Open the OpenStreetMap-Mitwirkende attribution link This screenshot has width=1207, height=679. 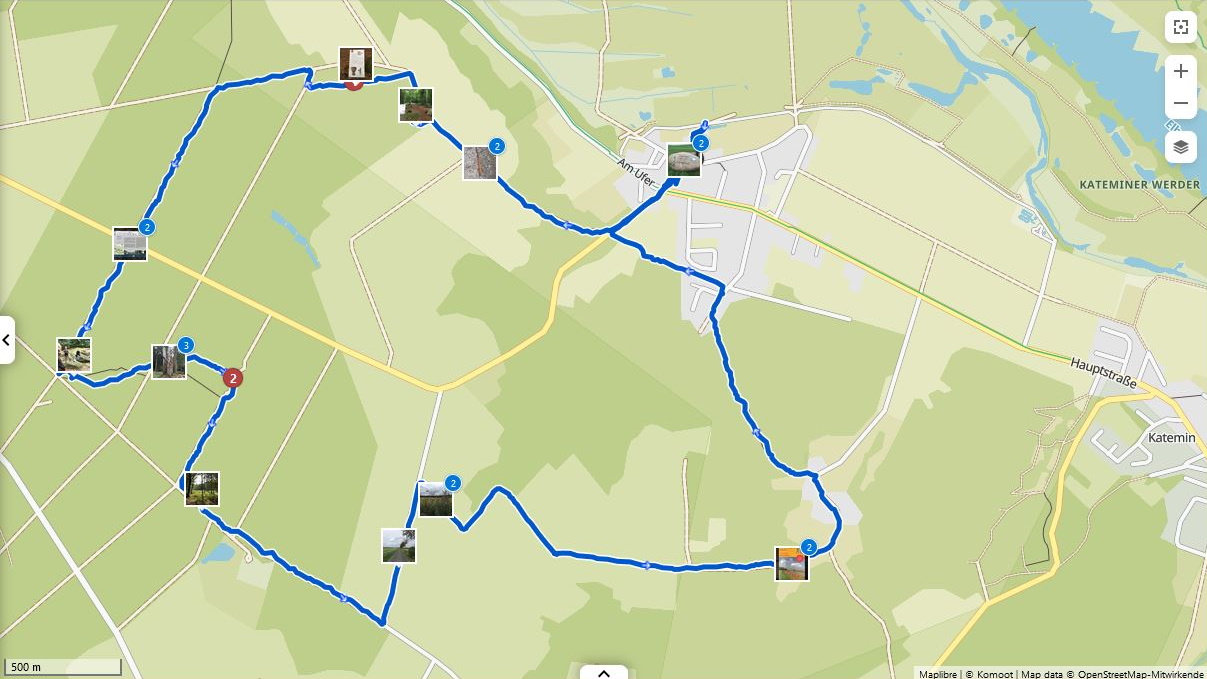[1142, 674]
